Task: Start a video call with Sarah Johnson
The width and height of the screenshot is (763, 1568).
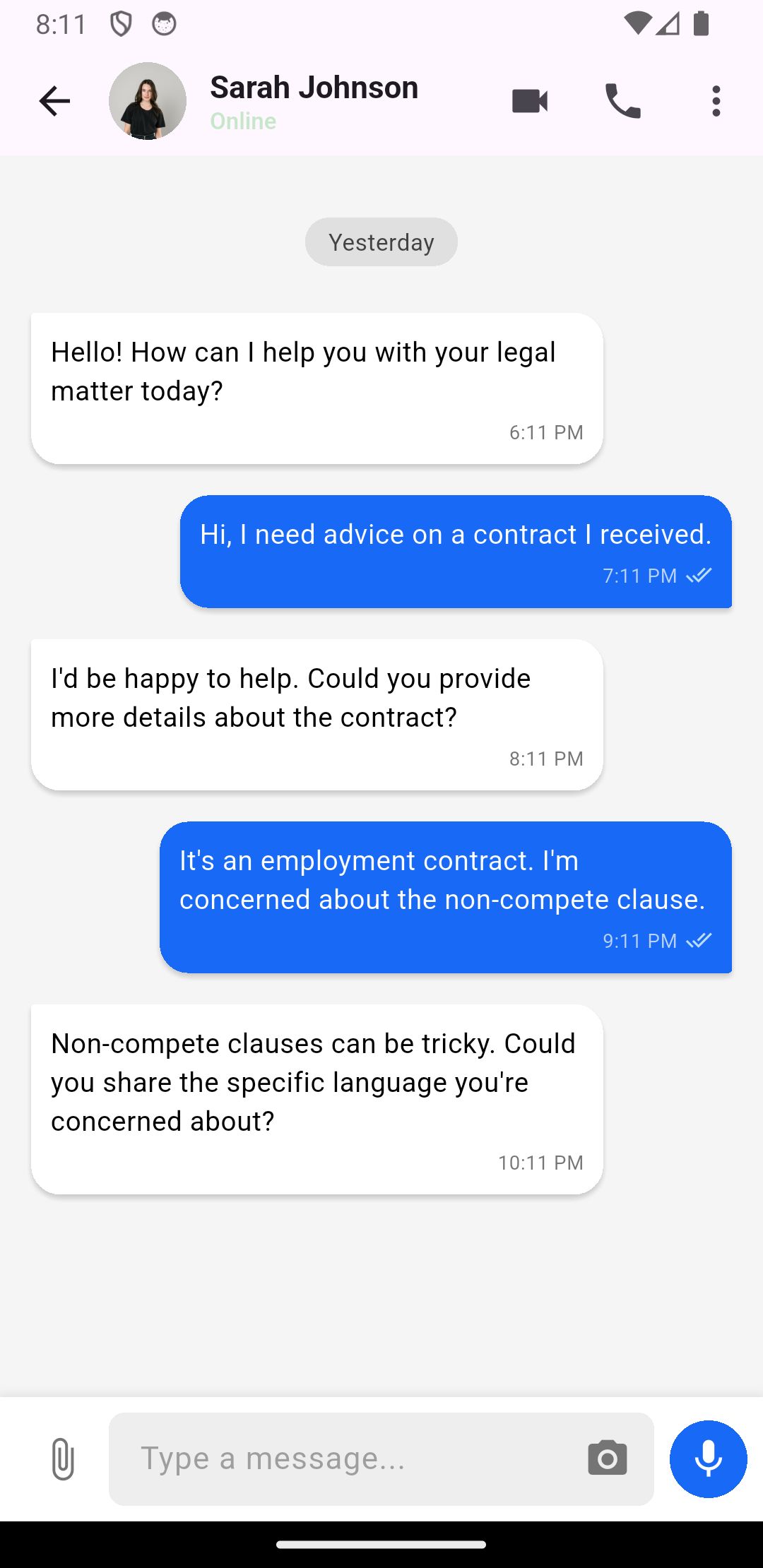Action: pos(530,101)
